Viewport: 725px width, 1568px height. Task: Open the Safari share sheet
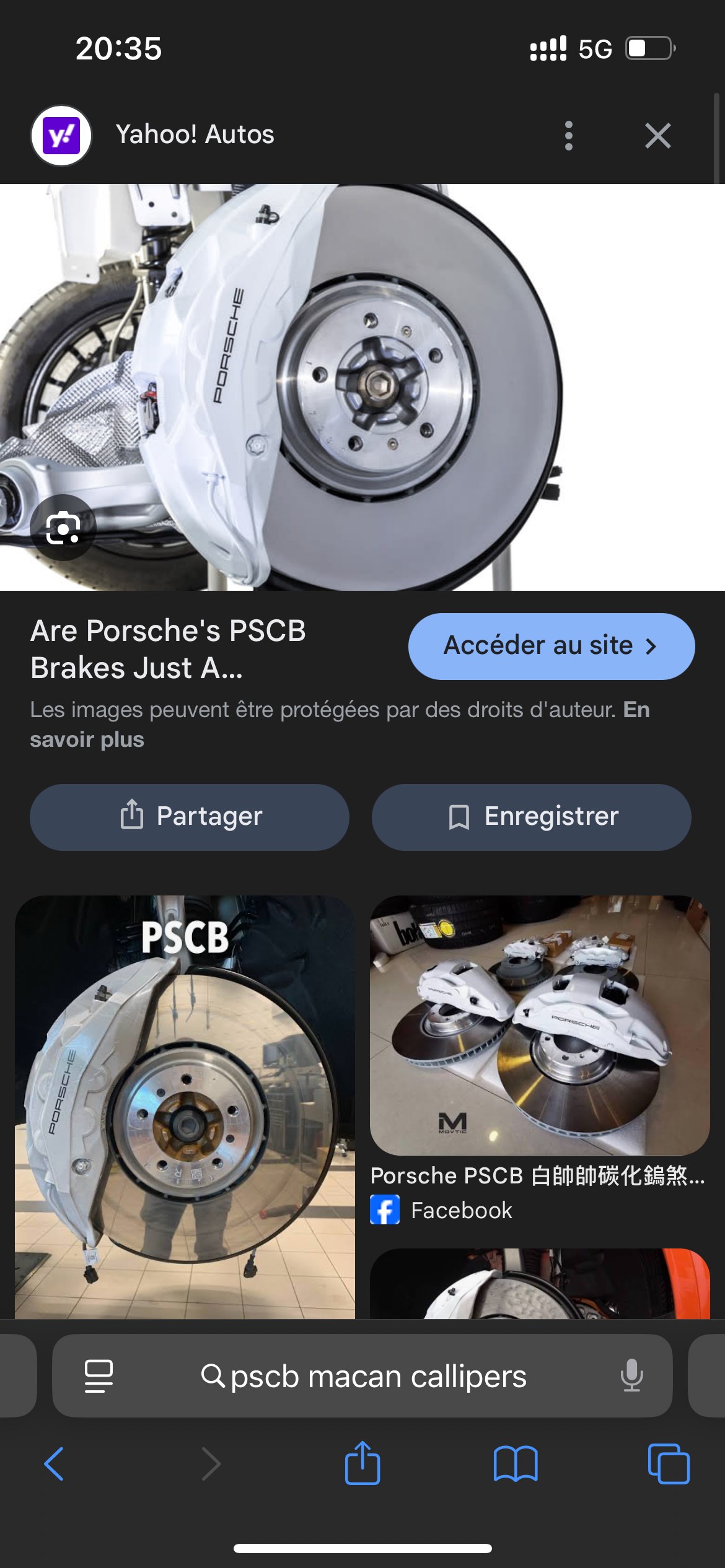(x=362, y=1464)
